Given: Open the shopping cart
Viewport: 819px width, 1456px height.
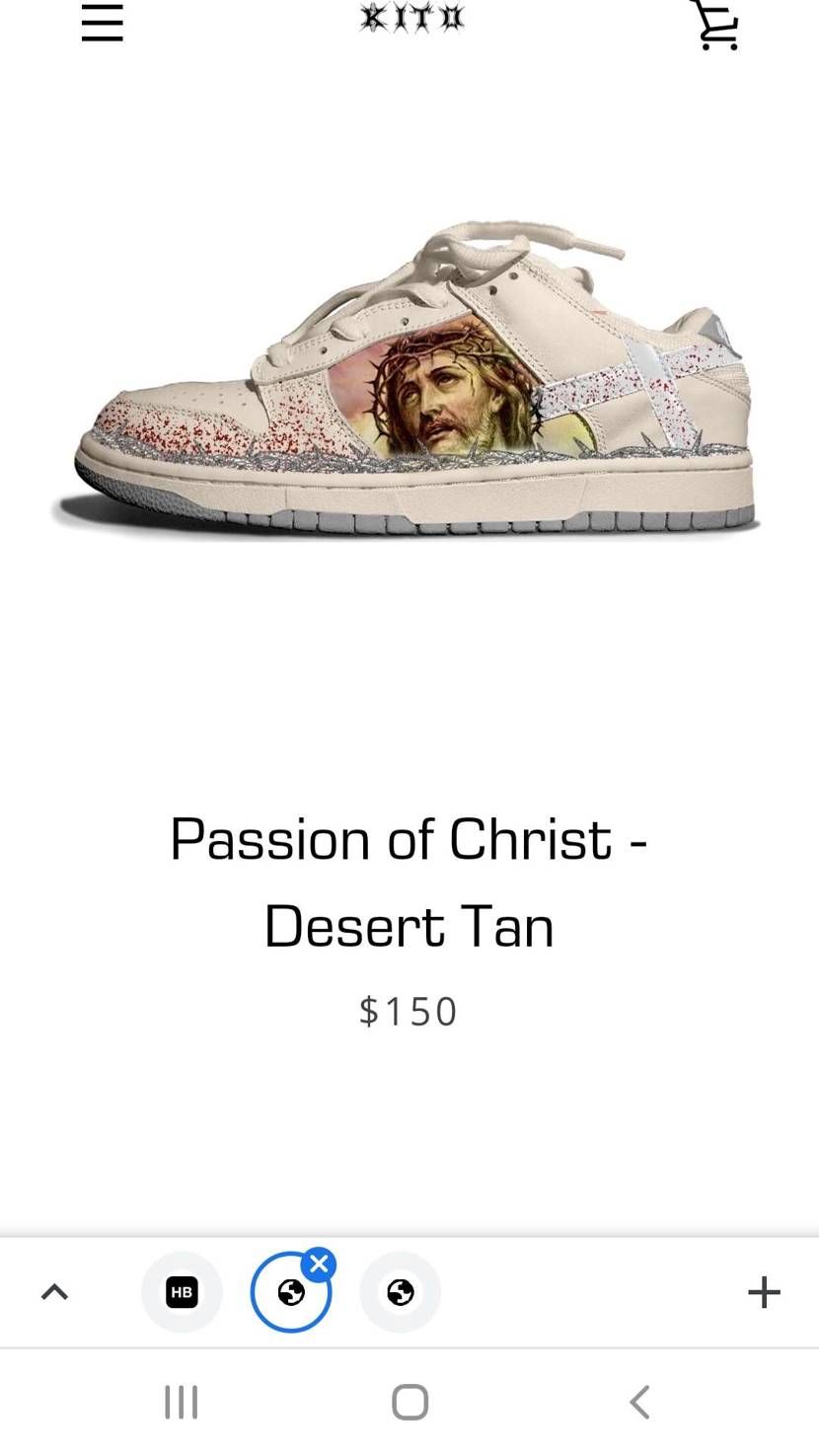Looking at the screenshot, I should [x=716, y=24].
